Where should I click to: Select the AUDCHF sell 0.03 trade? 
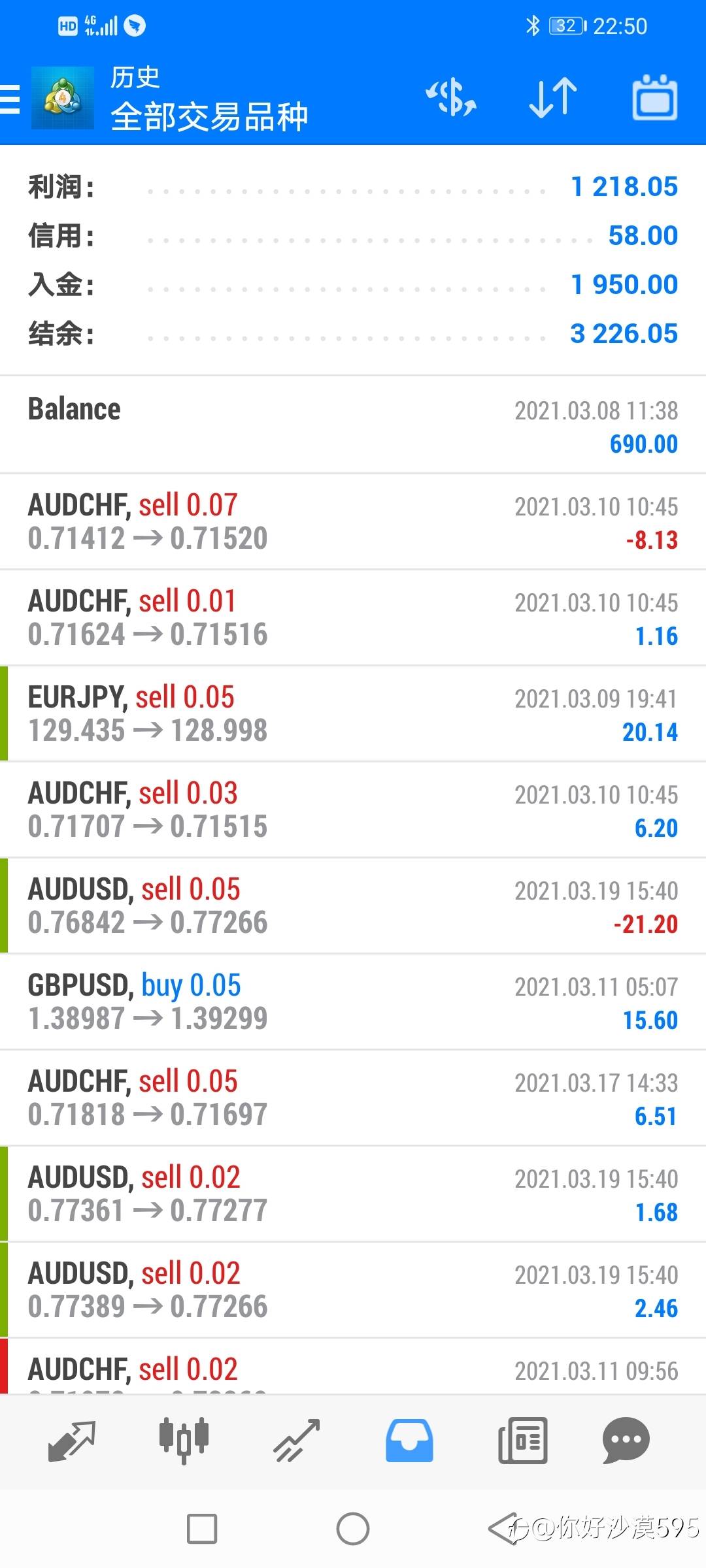click(x=353, y=809)
